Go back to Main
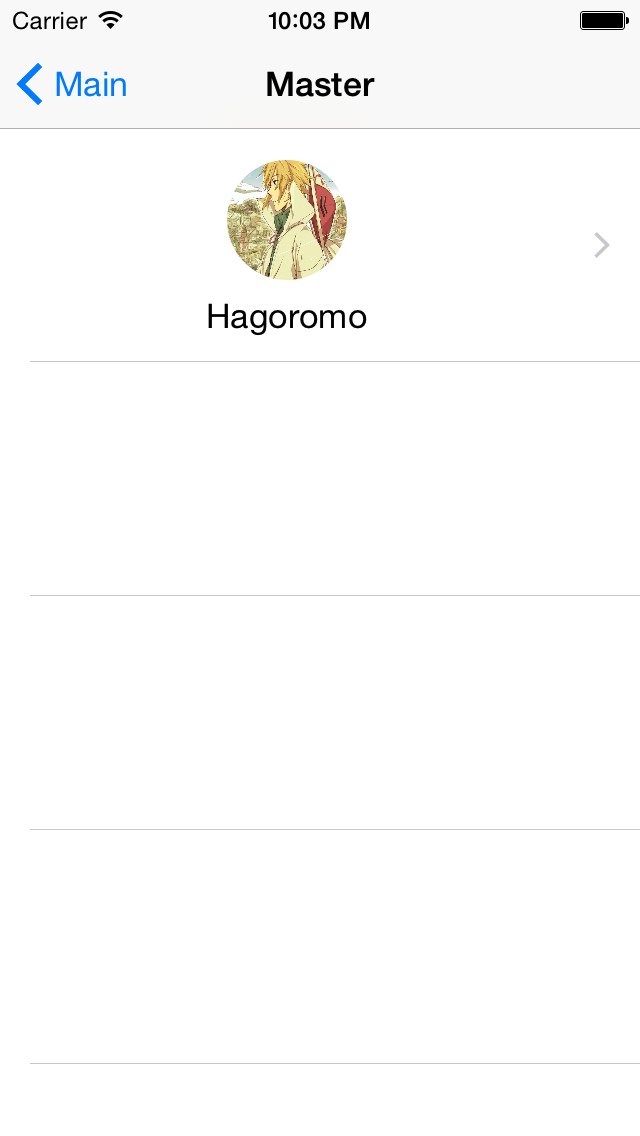This screenshot has width=640, height=1136. pos(72,85)
